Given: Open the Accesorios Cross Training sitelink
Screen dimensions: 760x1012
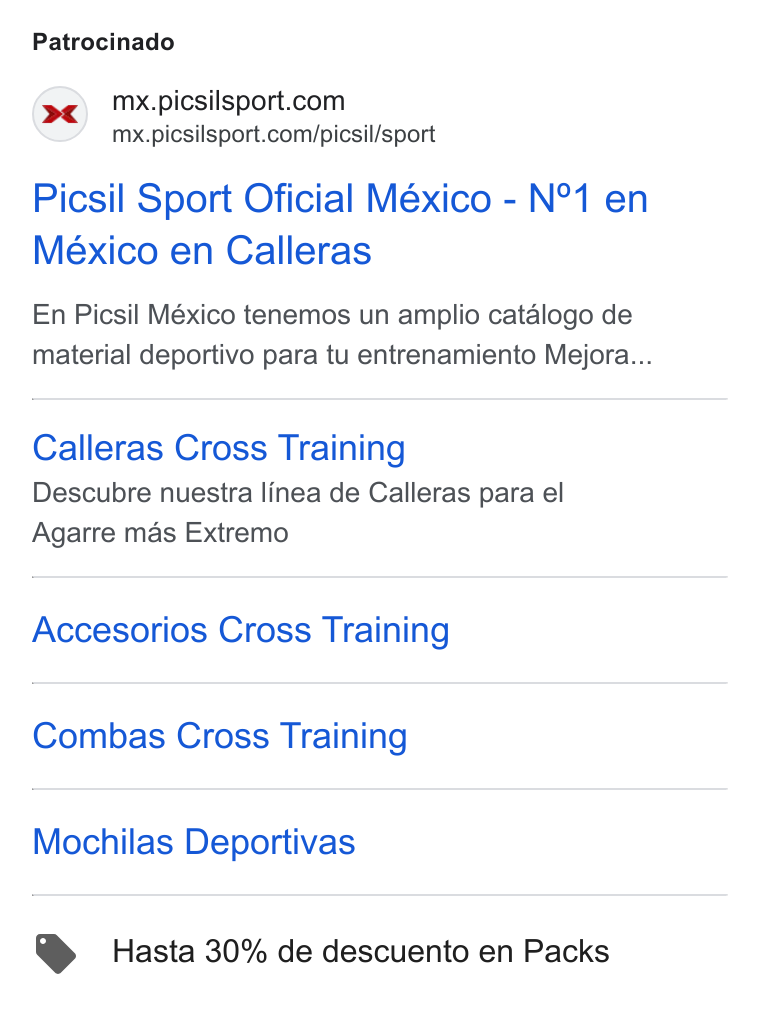Looking at the screenshot, I should 241,630.
